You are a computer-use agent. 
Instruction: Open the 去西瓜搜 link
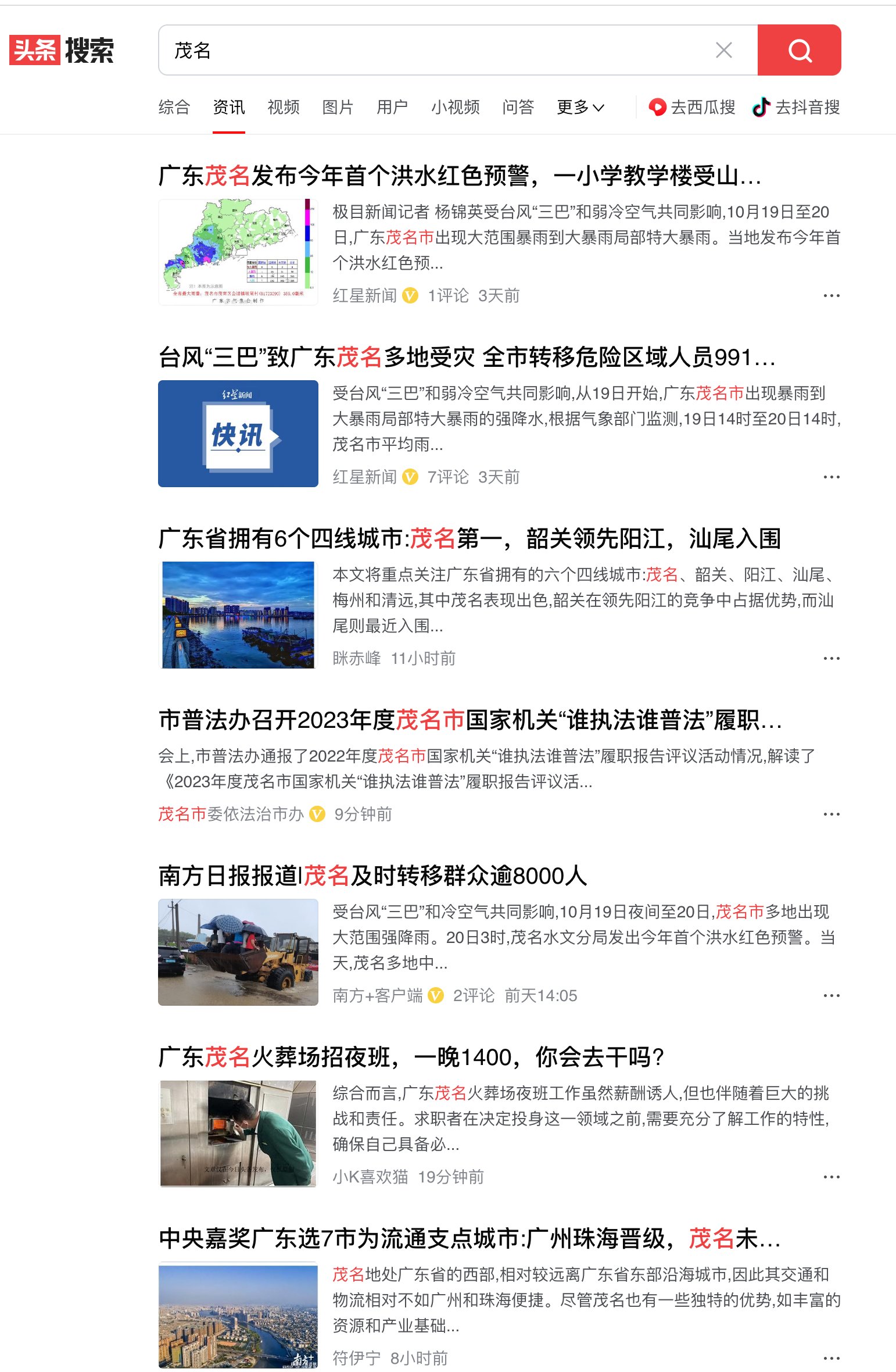(692, 107)
